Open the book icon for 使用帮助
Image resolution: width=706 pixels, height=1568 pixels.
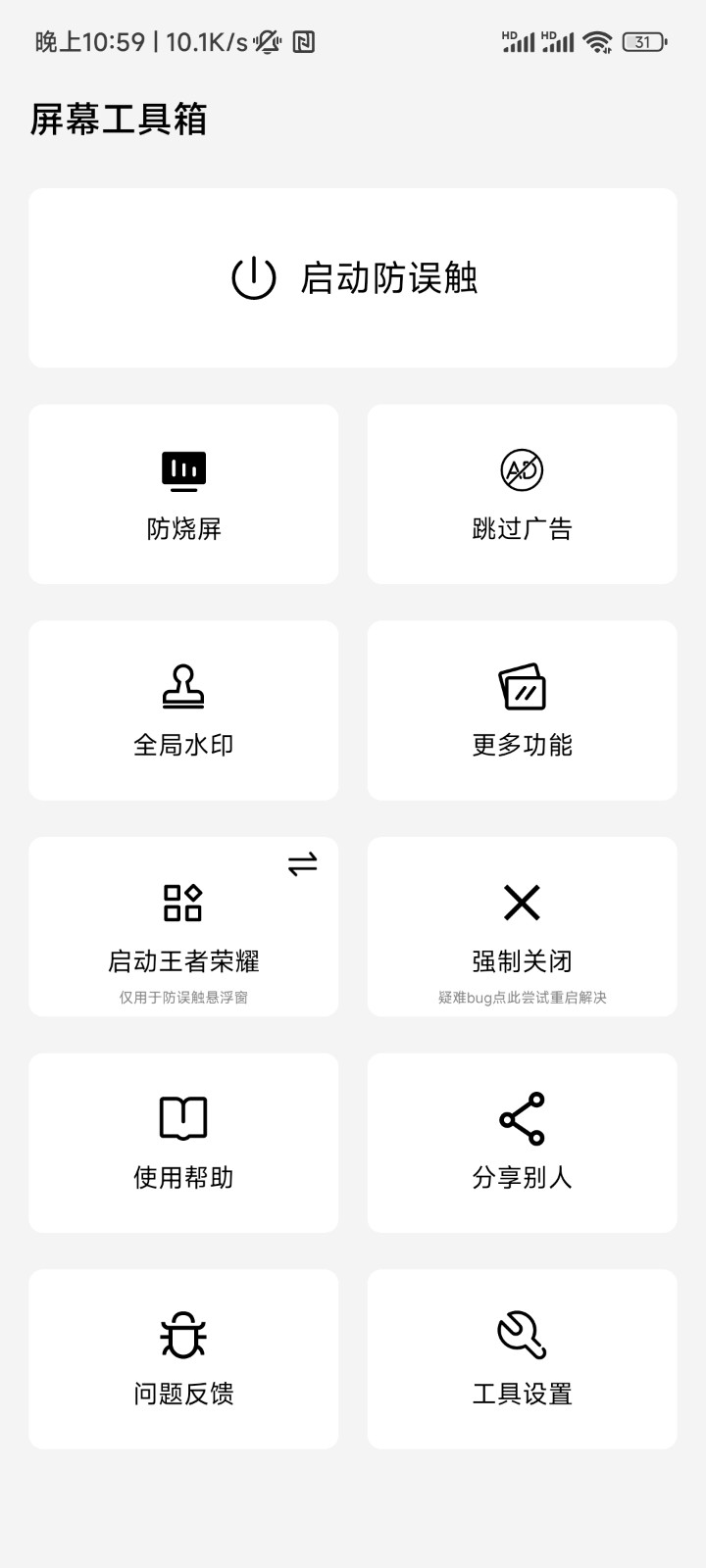(x=182, y=1117)
